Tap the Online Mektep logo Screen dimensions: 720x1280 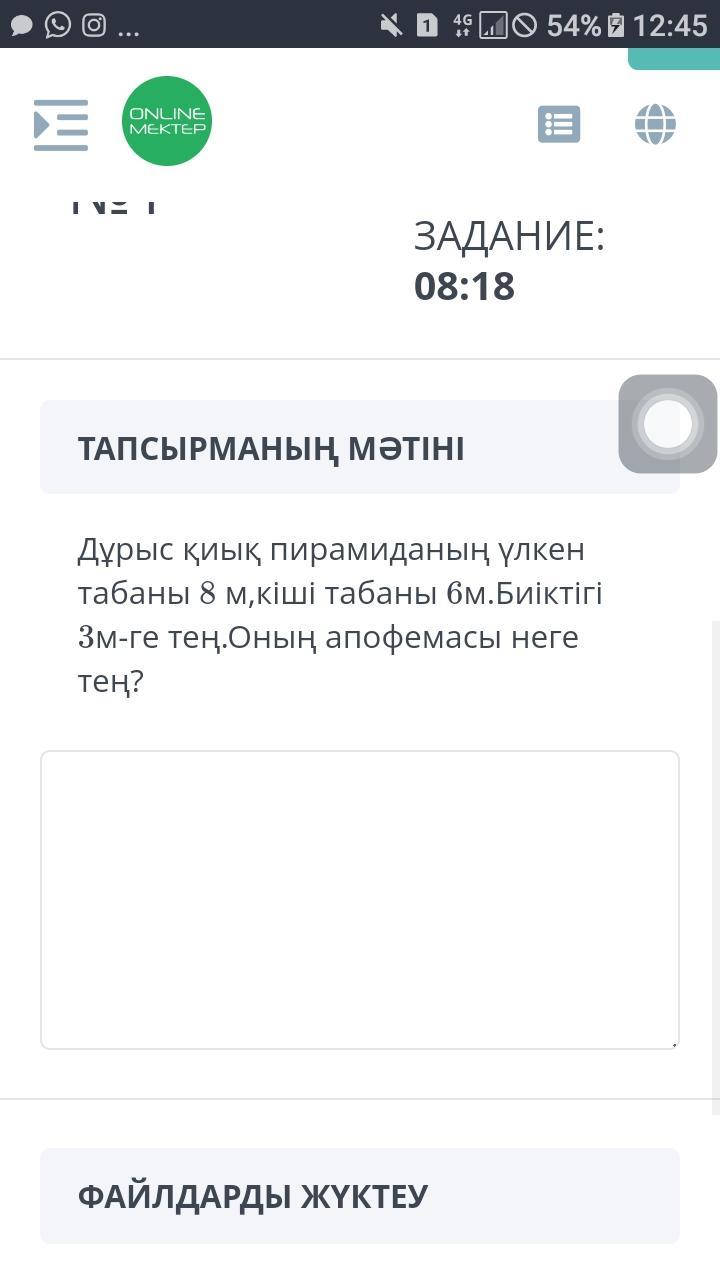167,121
